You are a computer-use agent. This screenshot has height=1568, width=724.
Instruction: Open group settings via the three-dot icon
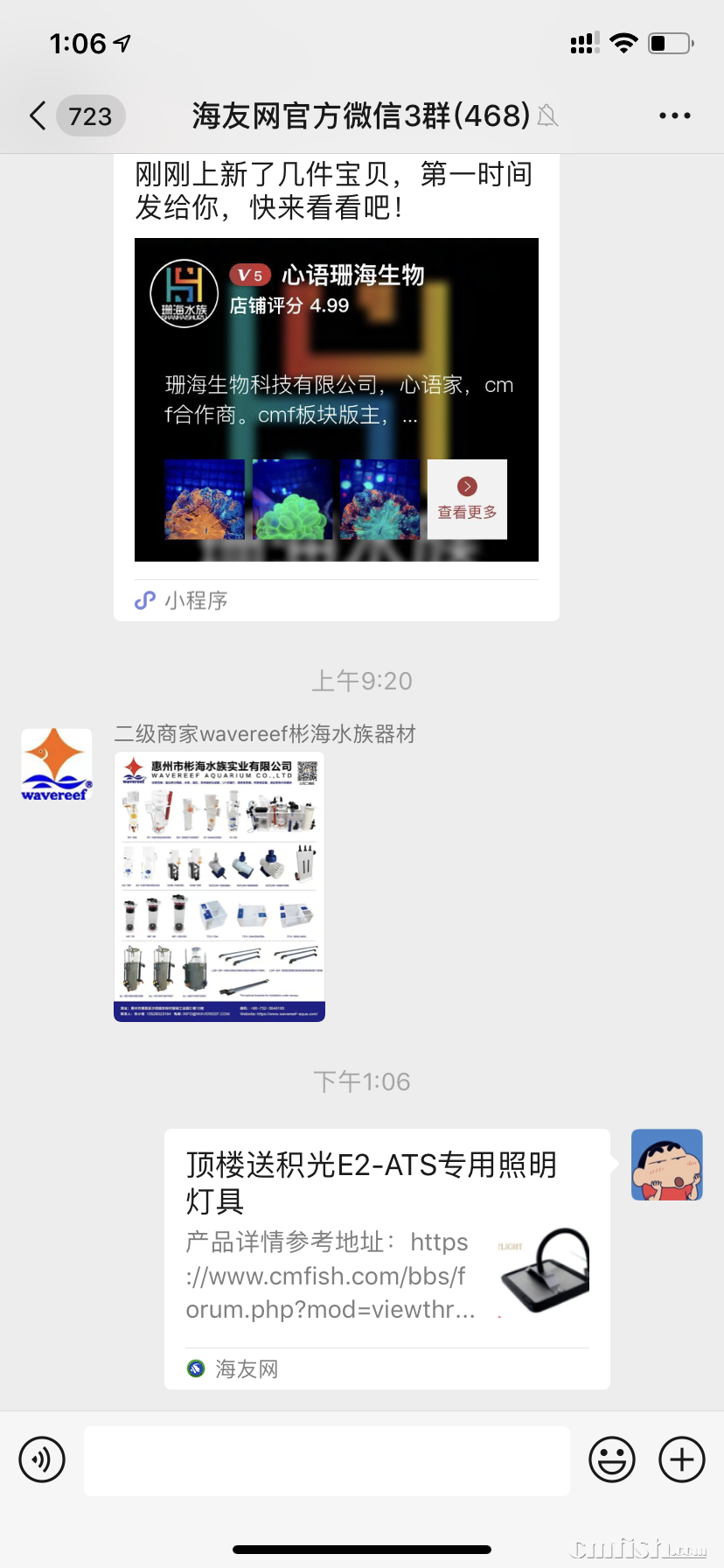(x=675, y=115)
